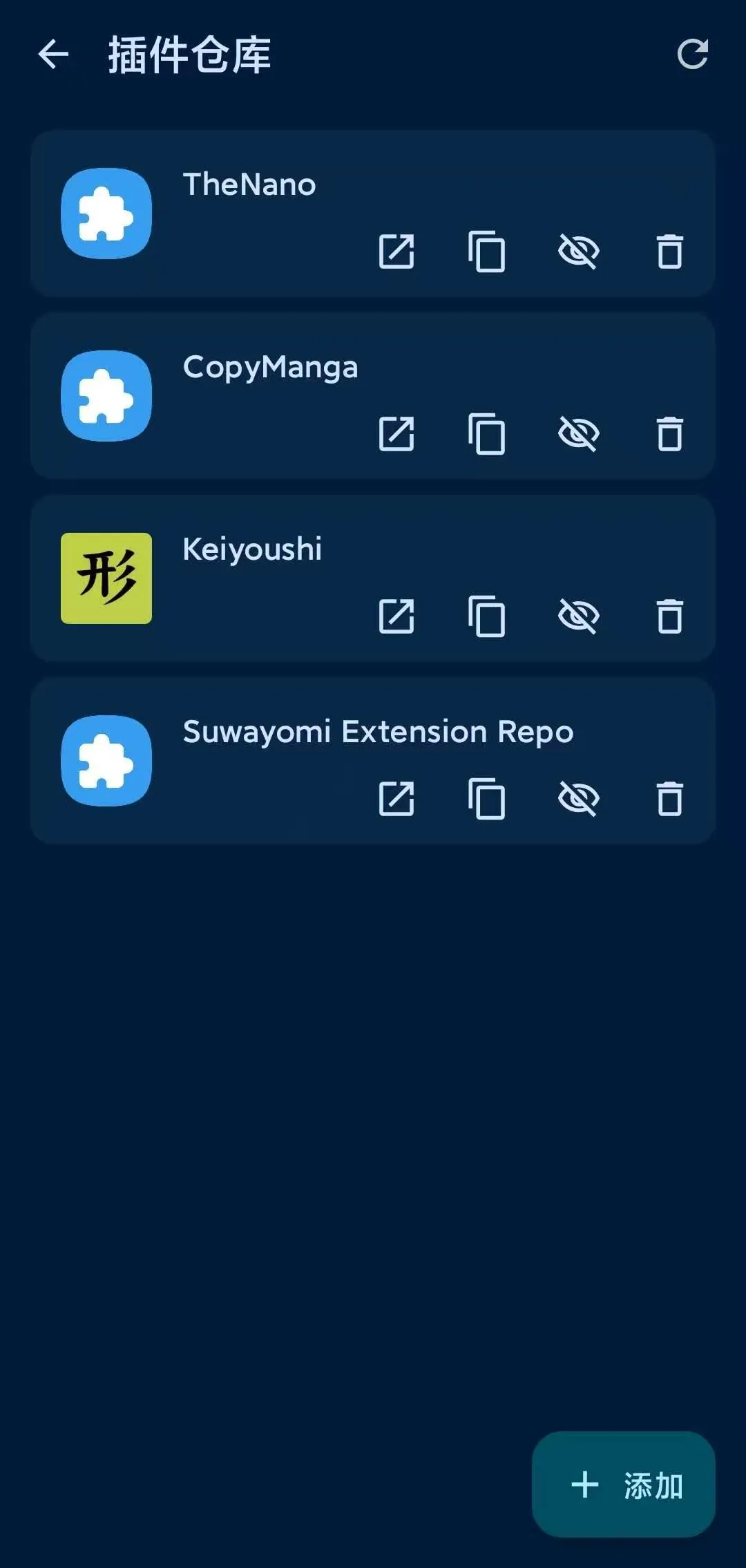Open TheNano repo in browser

pyautogui.click(x=396, y=252)
